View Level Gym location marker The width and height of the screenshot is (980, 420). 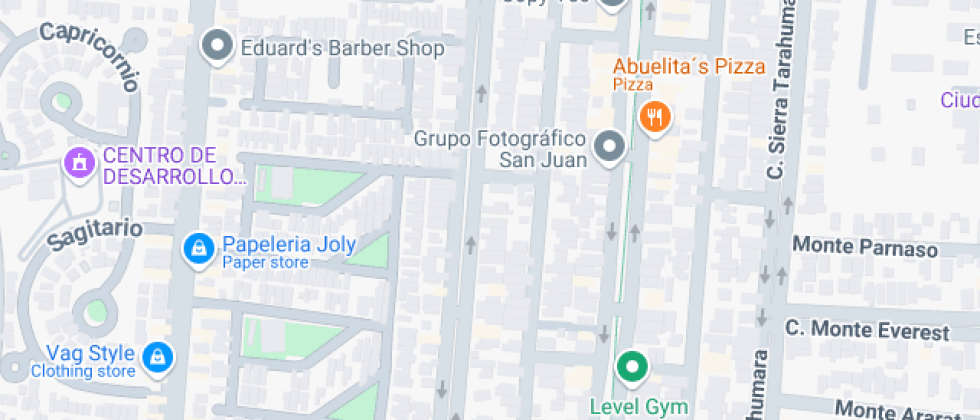point(632,368)
